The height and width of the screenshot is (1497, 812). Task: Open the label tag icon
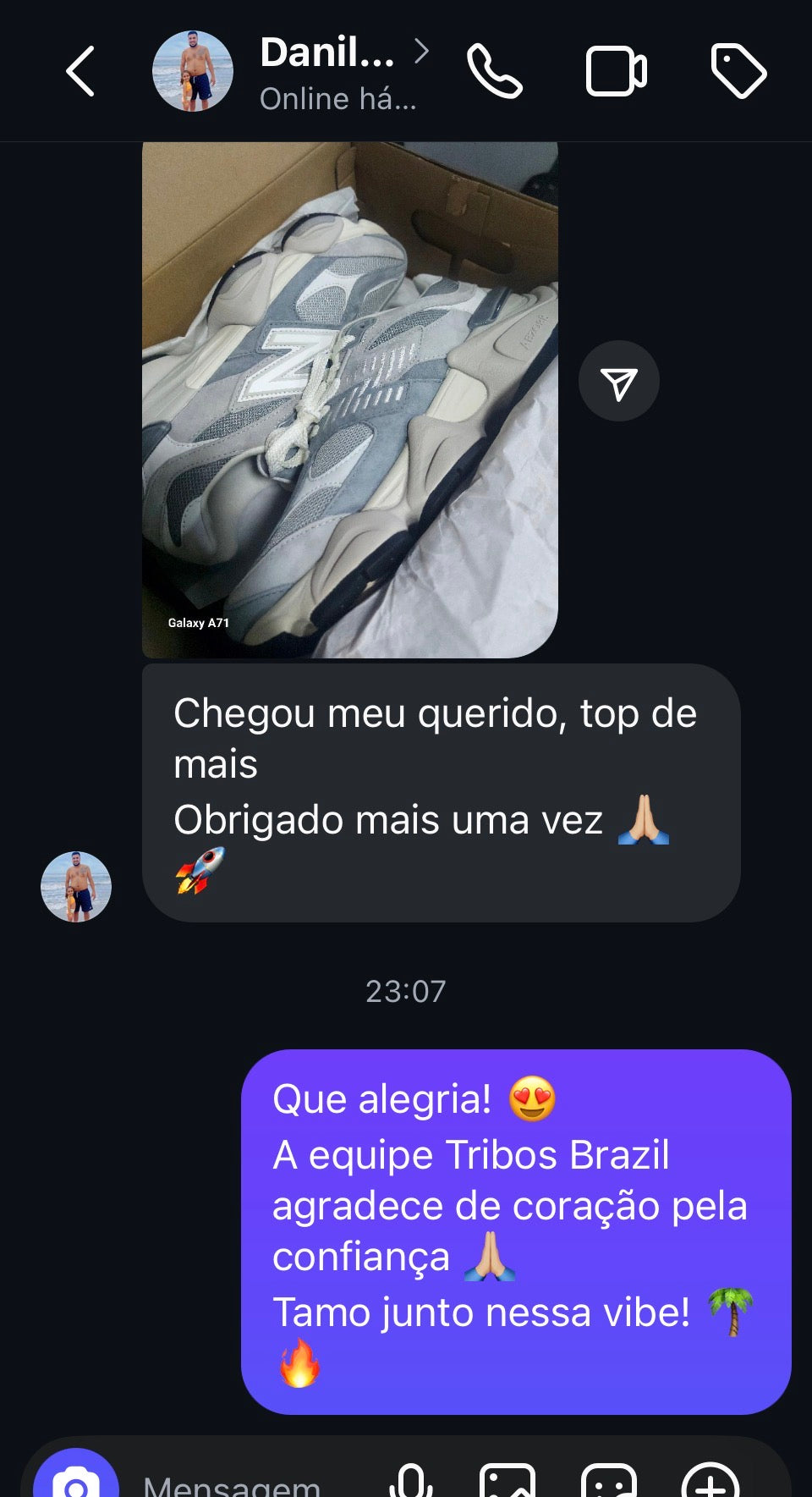coord(738,72)
